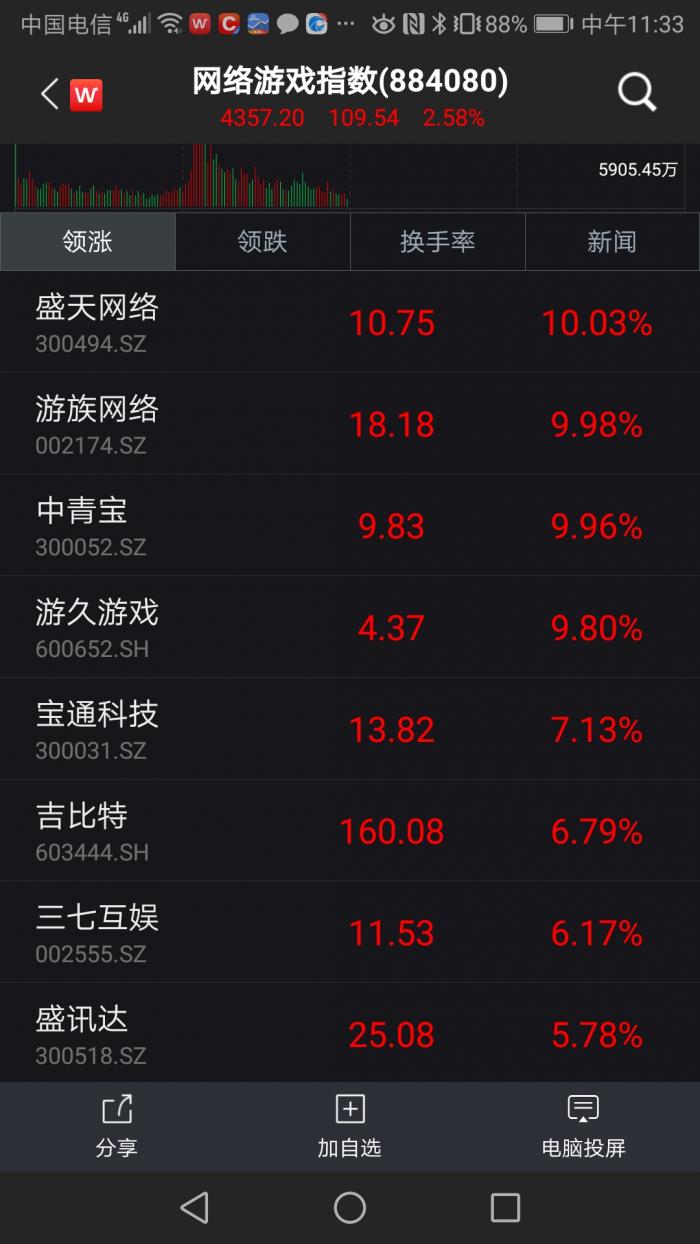Image resolution: width=700 pixels, height=1244 pixels.
Task: Add index to watchlist with 加自选
Action: (x=350, y=1126)
